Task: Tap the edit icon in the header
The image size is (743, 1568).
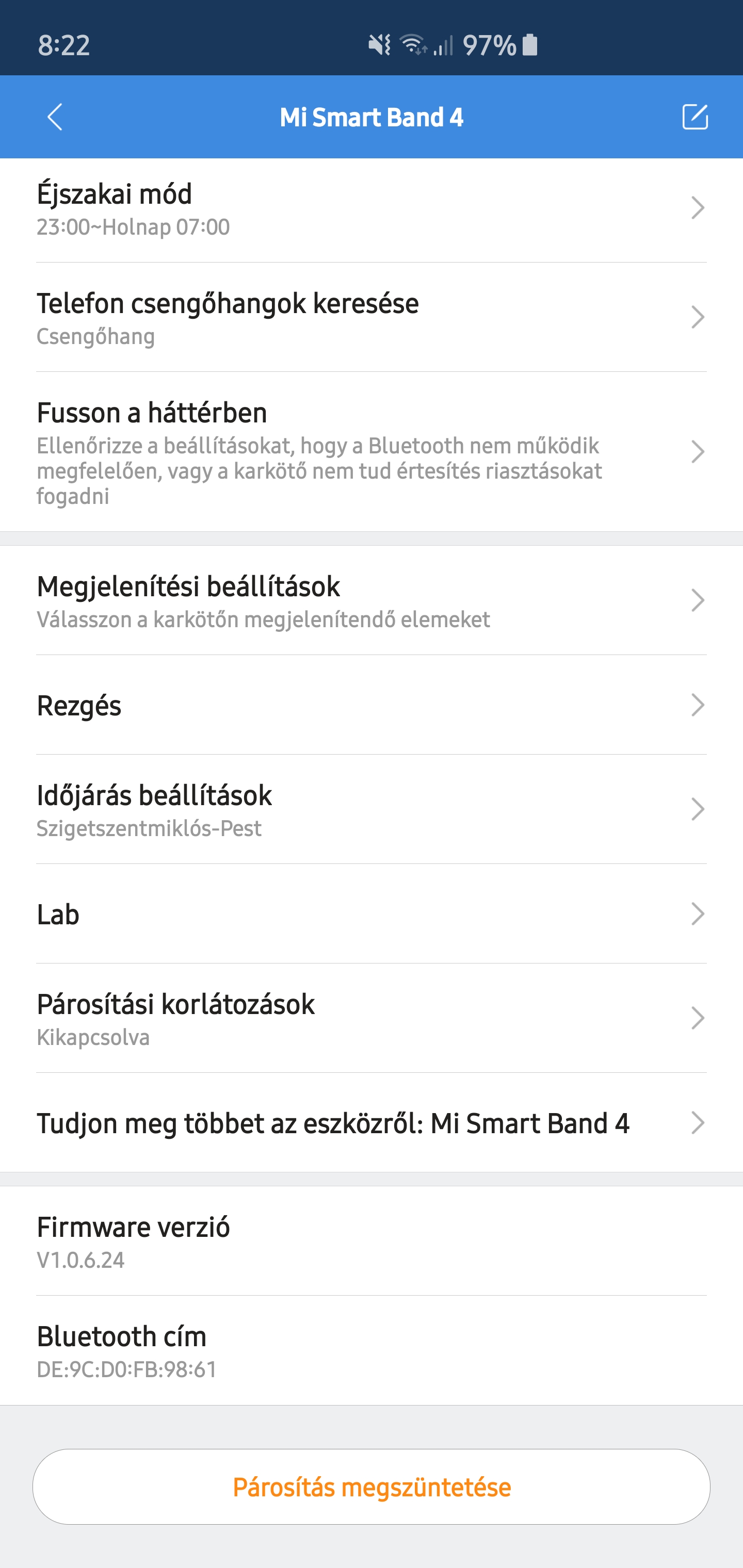Action: point(695,117)
